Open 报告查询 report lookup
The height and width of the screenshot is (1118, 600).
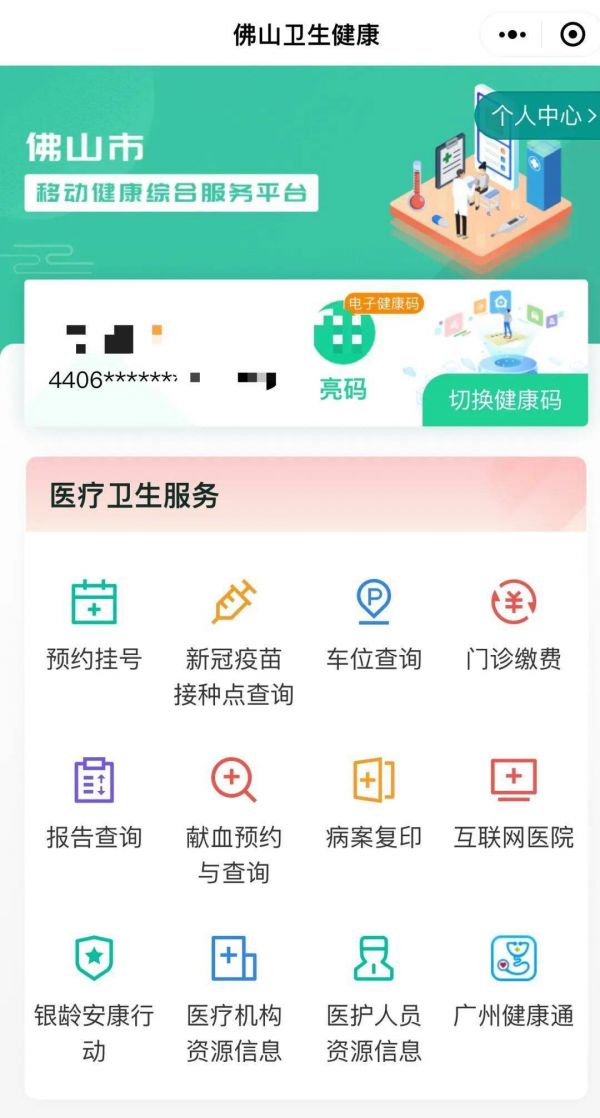(94, 804)
